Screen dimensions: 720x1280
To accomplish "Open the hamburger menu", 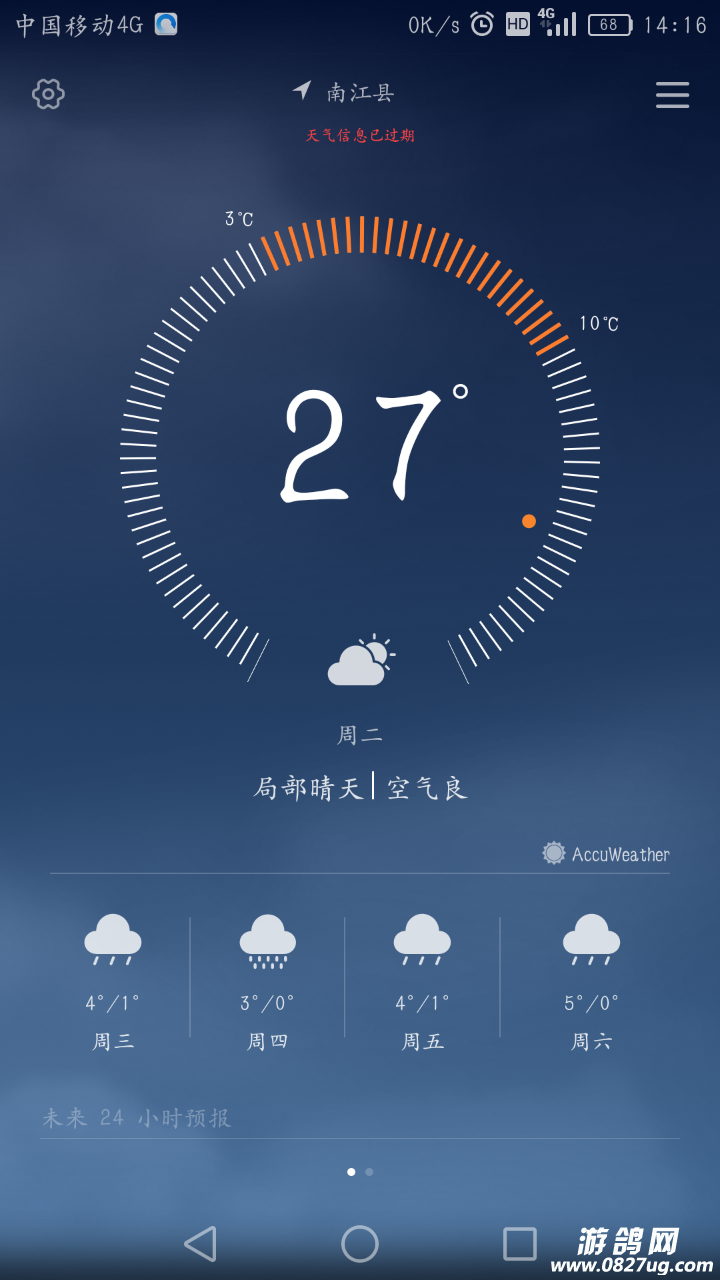I will tap(672, 94).
